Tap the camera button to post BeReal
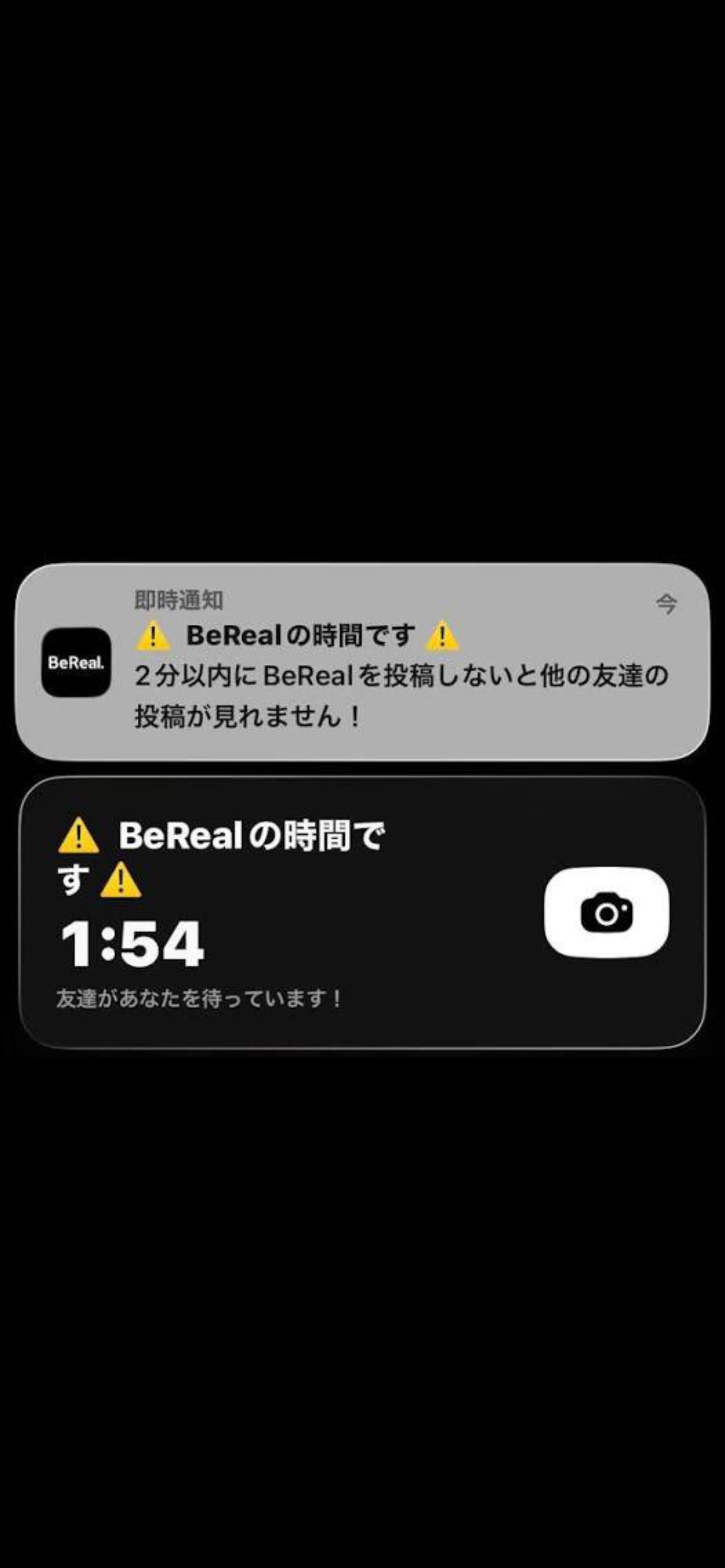This screenshot has height=1568, width=725. coord(606,913)
